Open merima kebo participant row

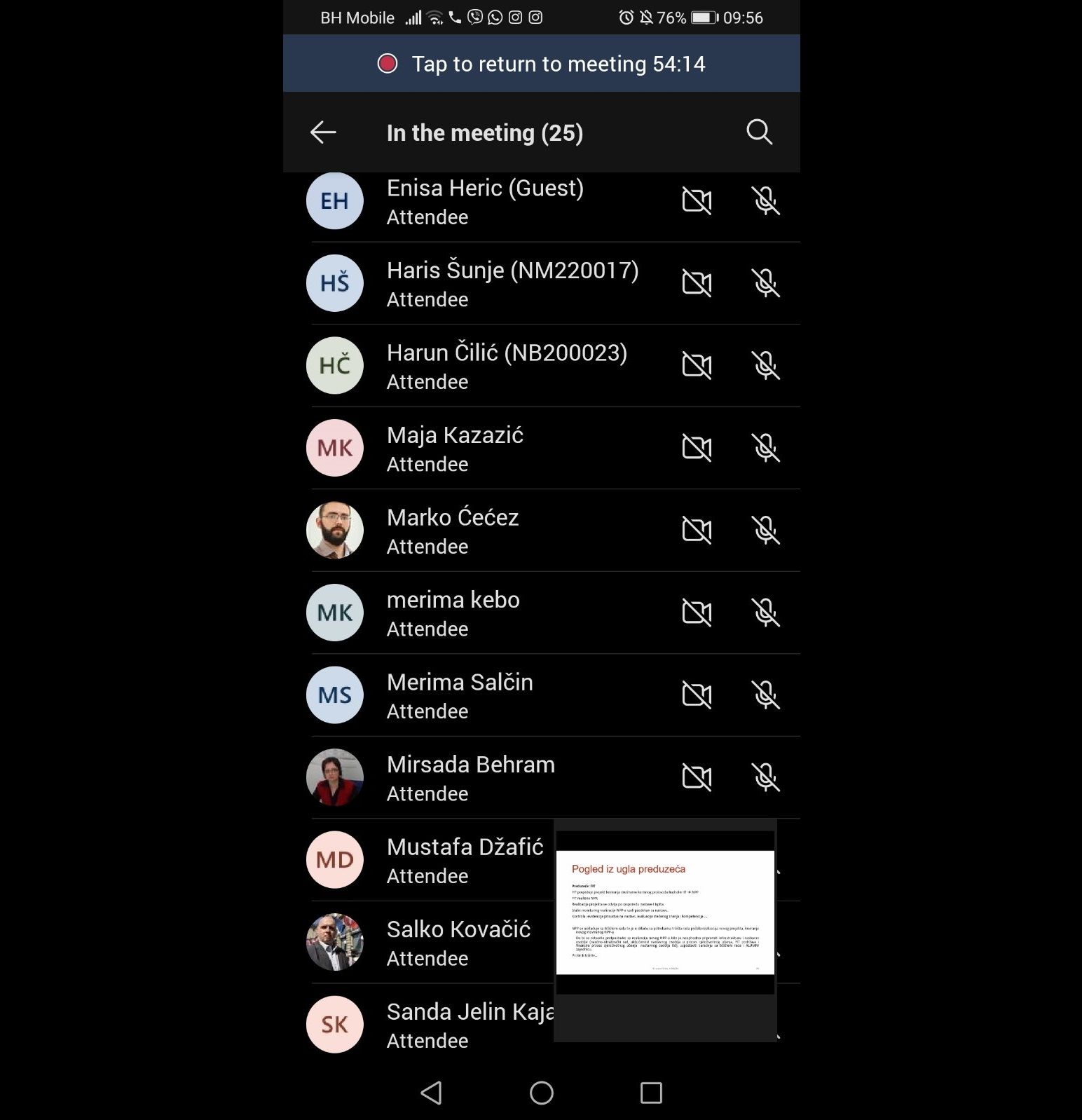(x=453, y=613)
